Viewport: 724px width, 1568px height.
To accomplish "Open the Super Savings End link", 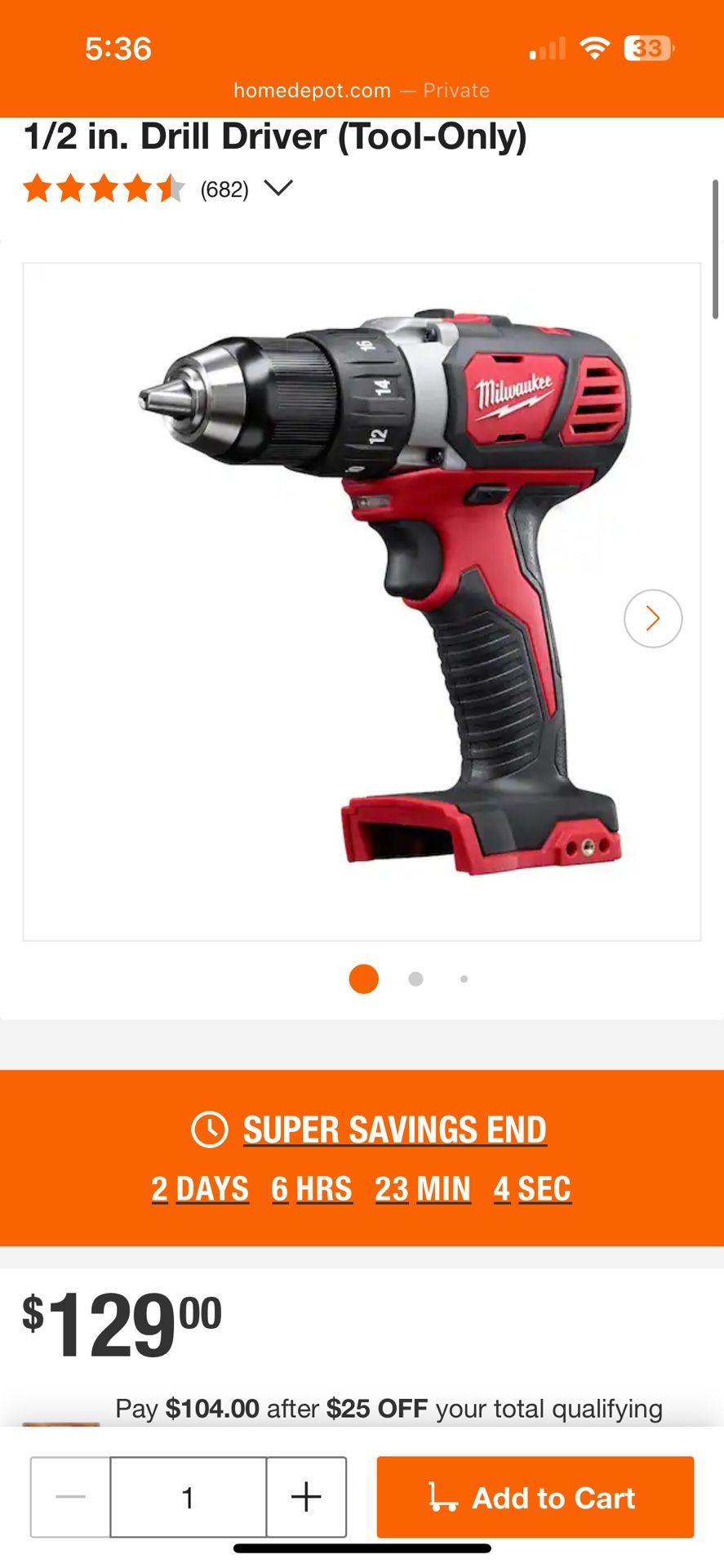I will coord(394,1130).
